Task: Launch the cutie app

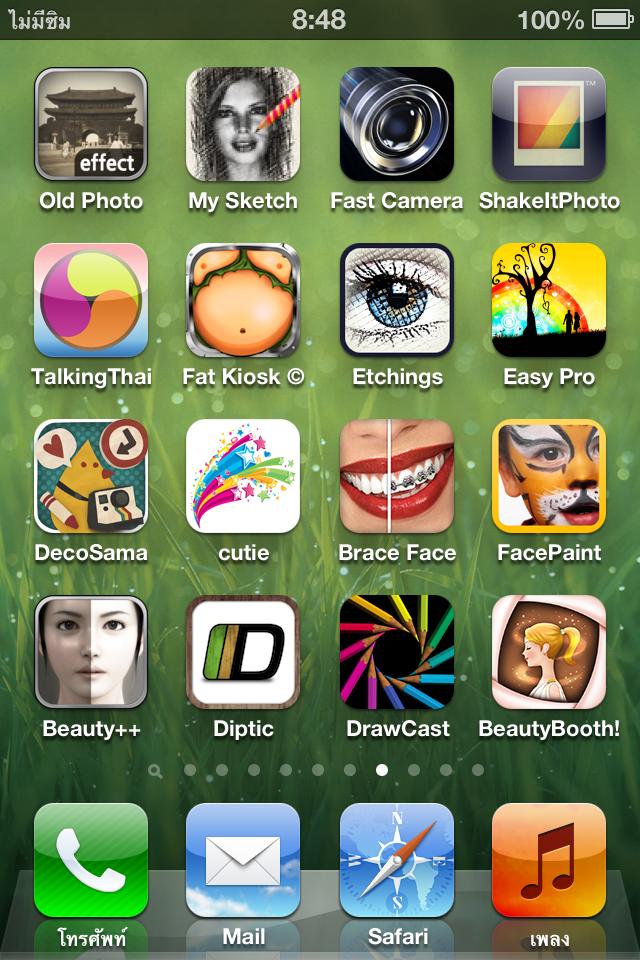Action: pyautogui.click(x=243, y=476)
